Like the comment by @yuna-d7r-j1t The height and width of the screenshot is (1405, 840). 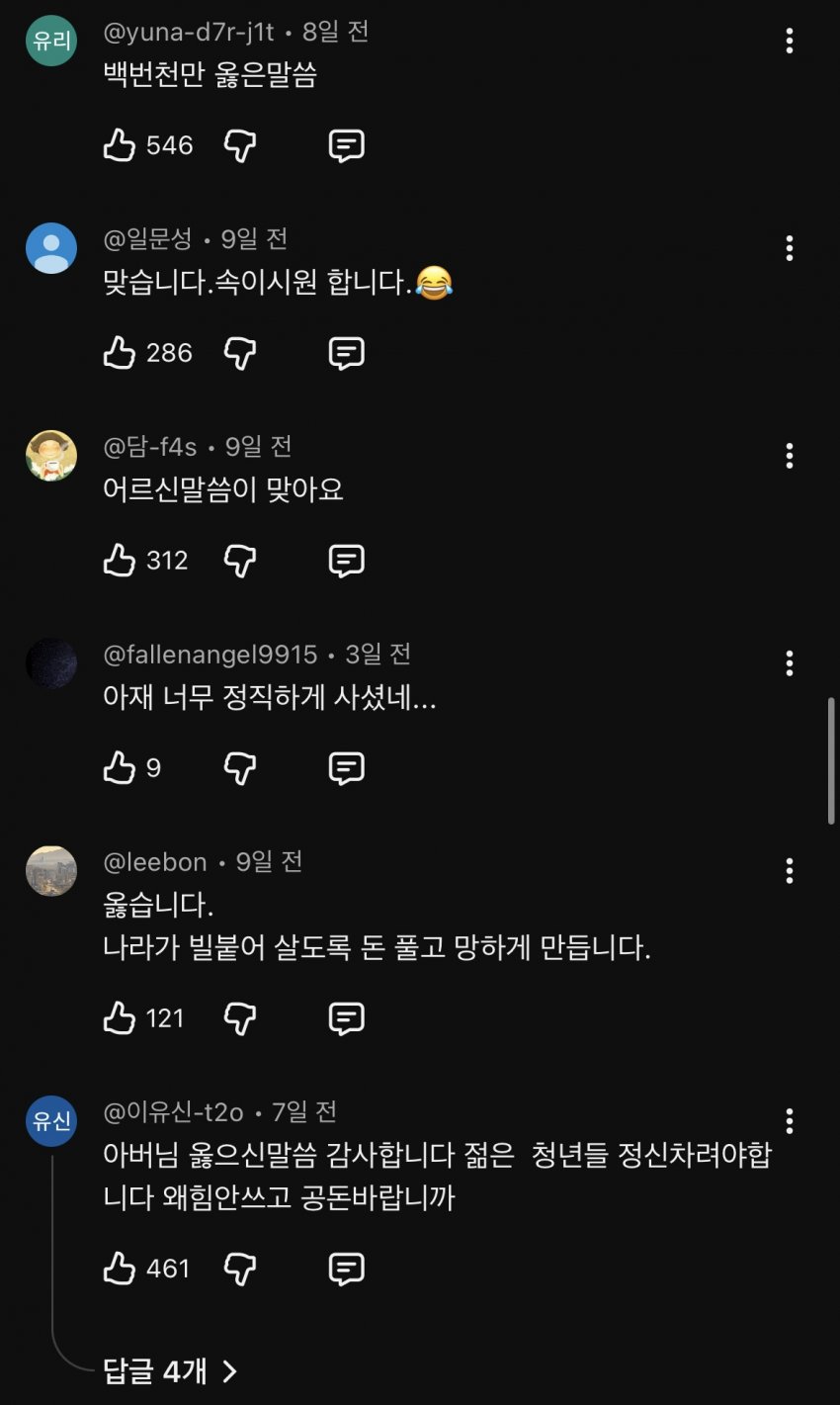tap(120, 145)
